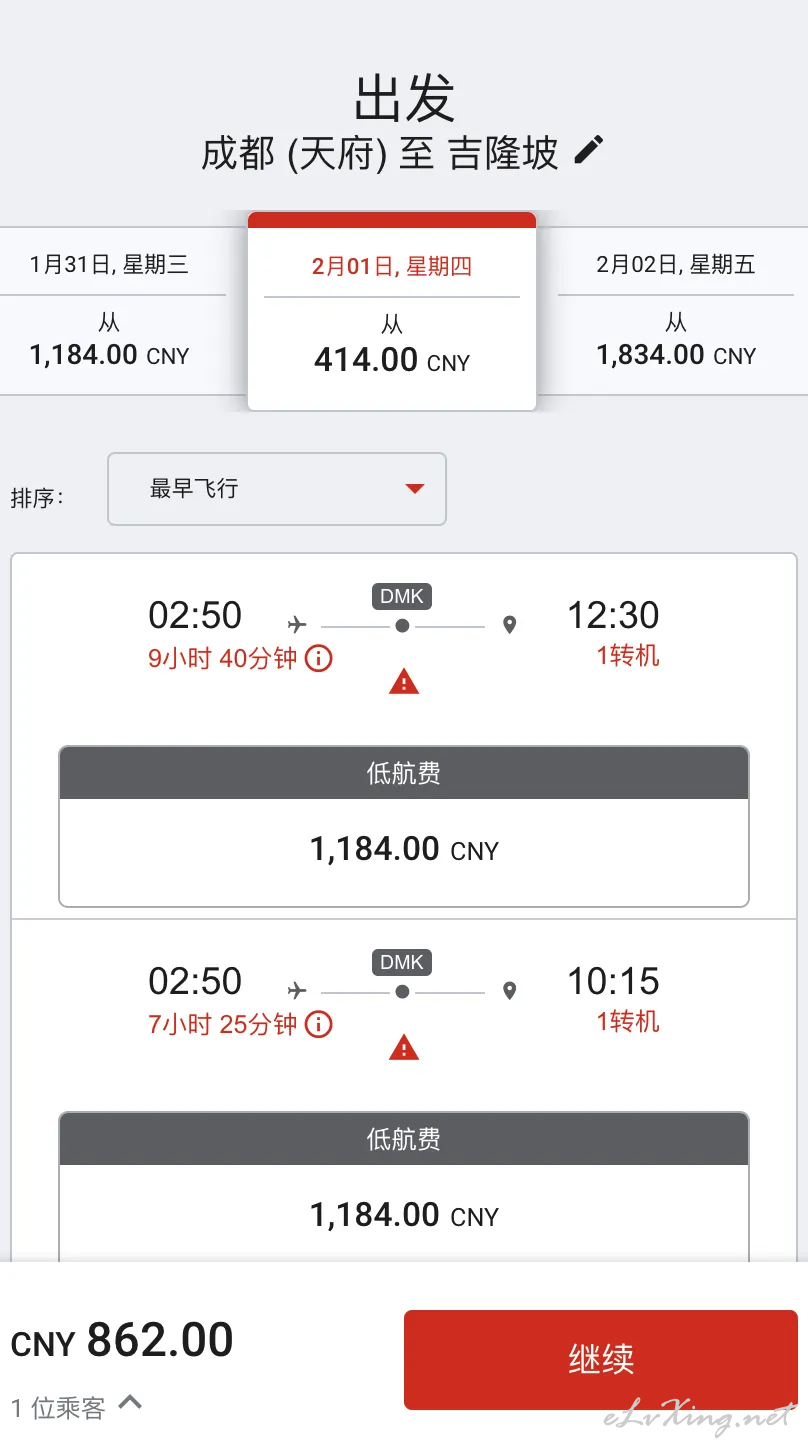Choose the low fare for the 12:30 arrival flight
The width and height of the screenshot is (808, 1450).
click(404, 827)
